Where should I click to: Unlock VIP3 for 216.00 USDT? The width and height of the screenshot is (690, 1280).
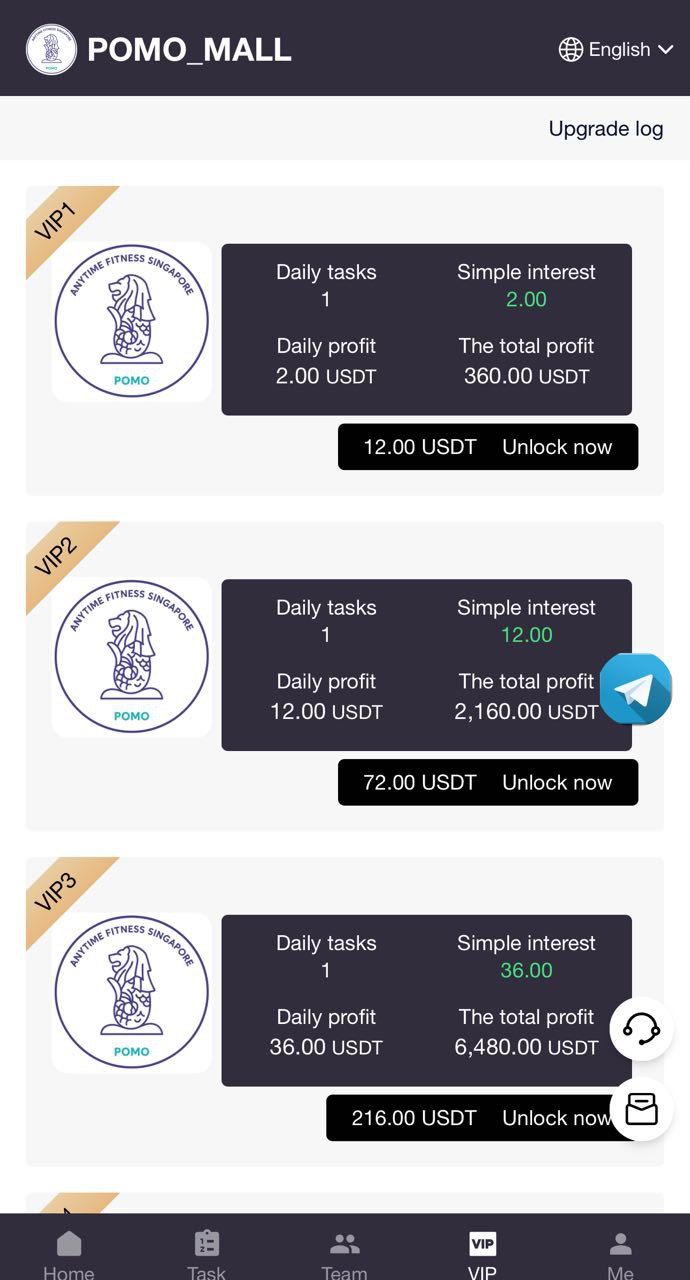[x=470, y=1118]
